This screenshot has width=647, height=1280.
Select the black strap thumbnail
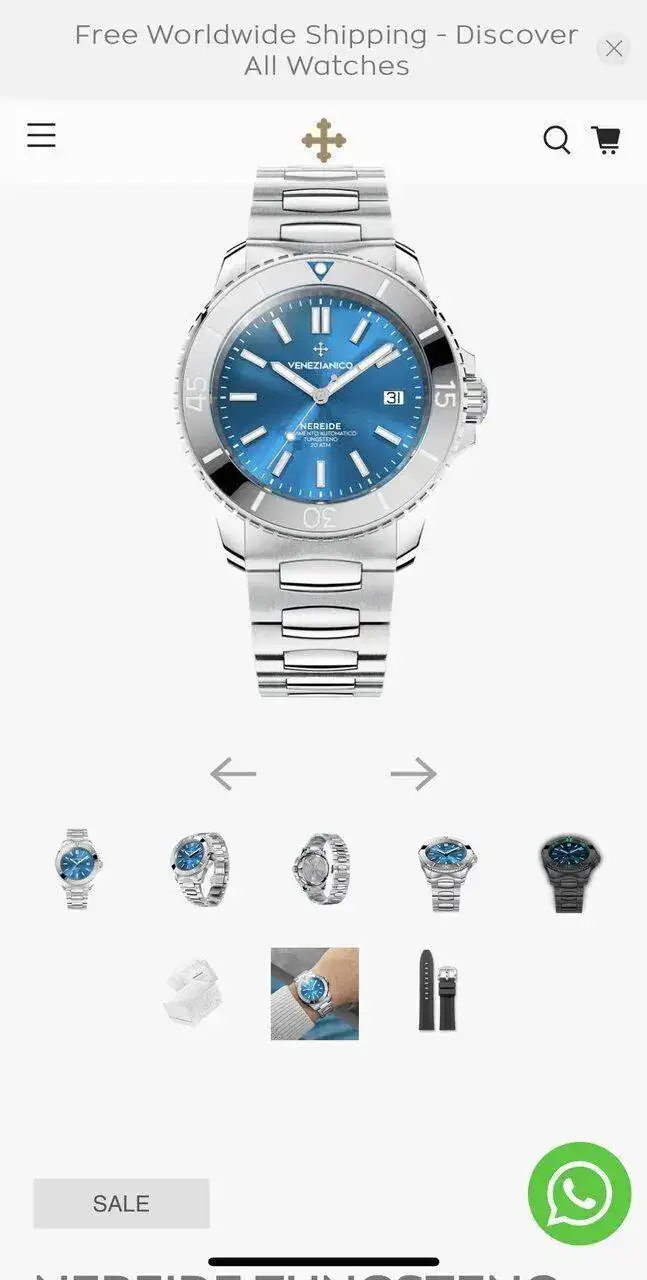(x=437, y=991)
